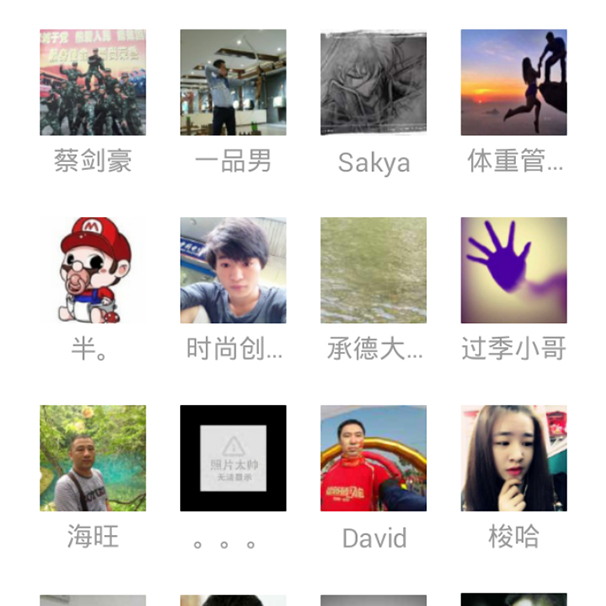Tap the member with the 照片太帅 avatar

click(233, 458)
